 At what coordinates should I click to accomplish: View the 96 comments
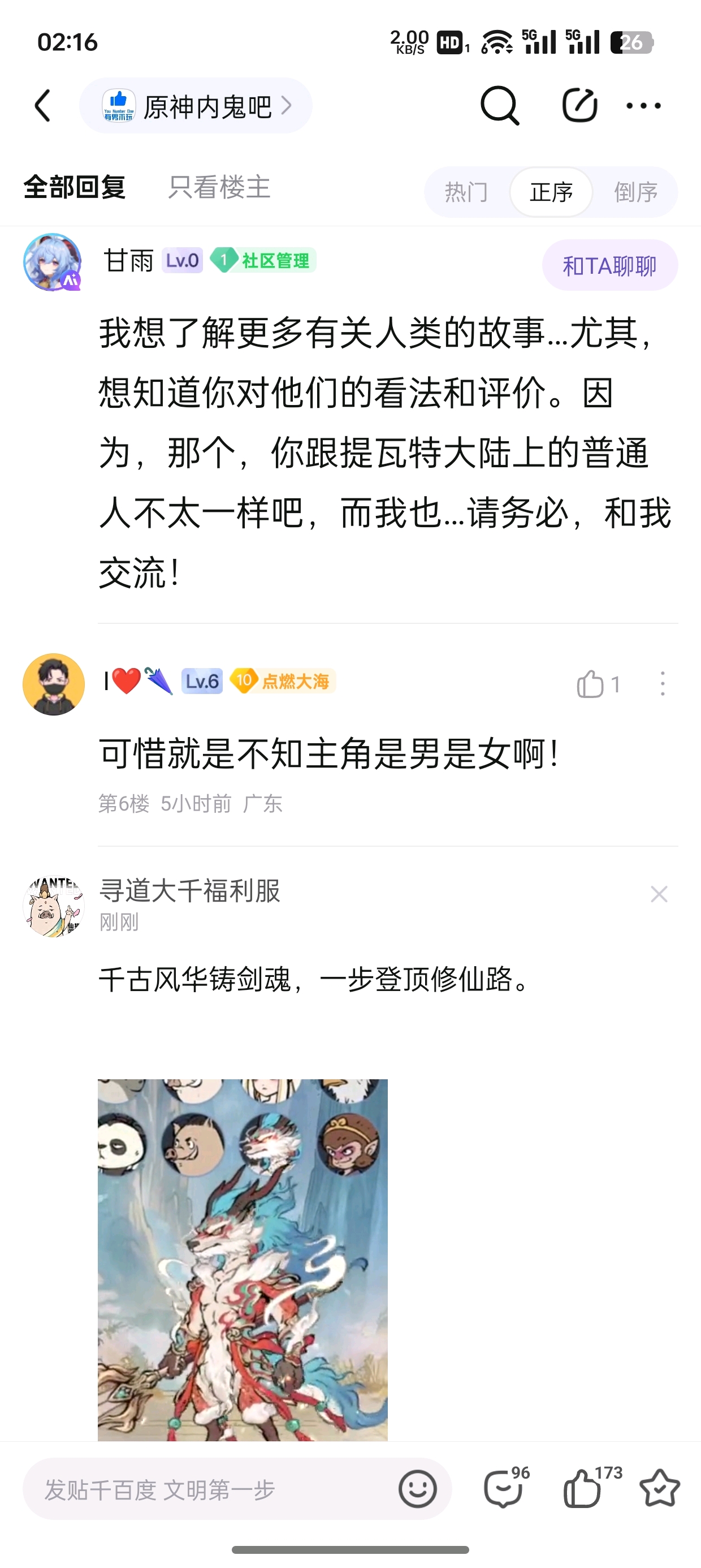[504, 1489]
